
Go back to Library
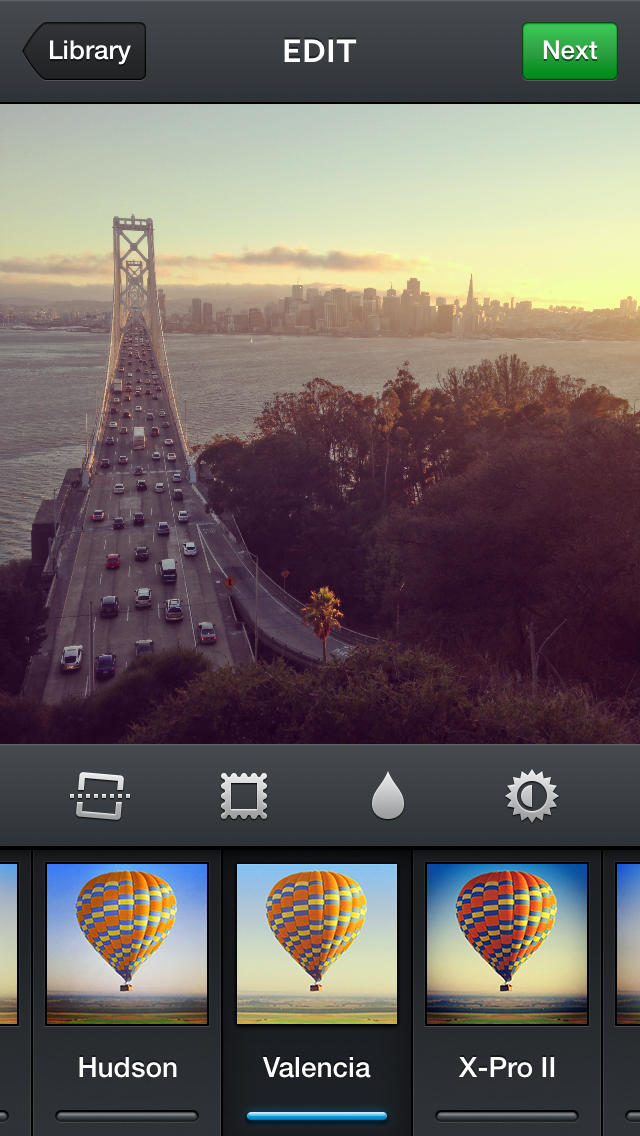pos(86,51)
